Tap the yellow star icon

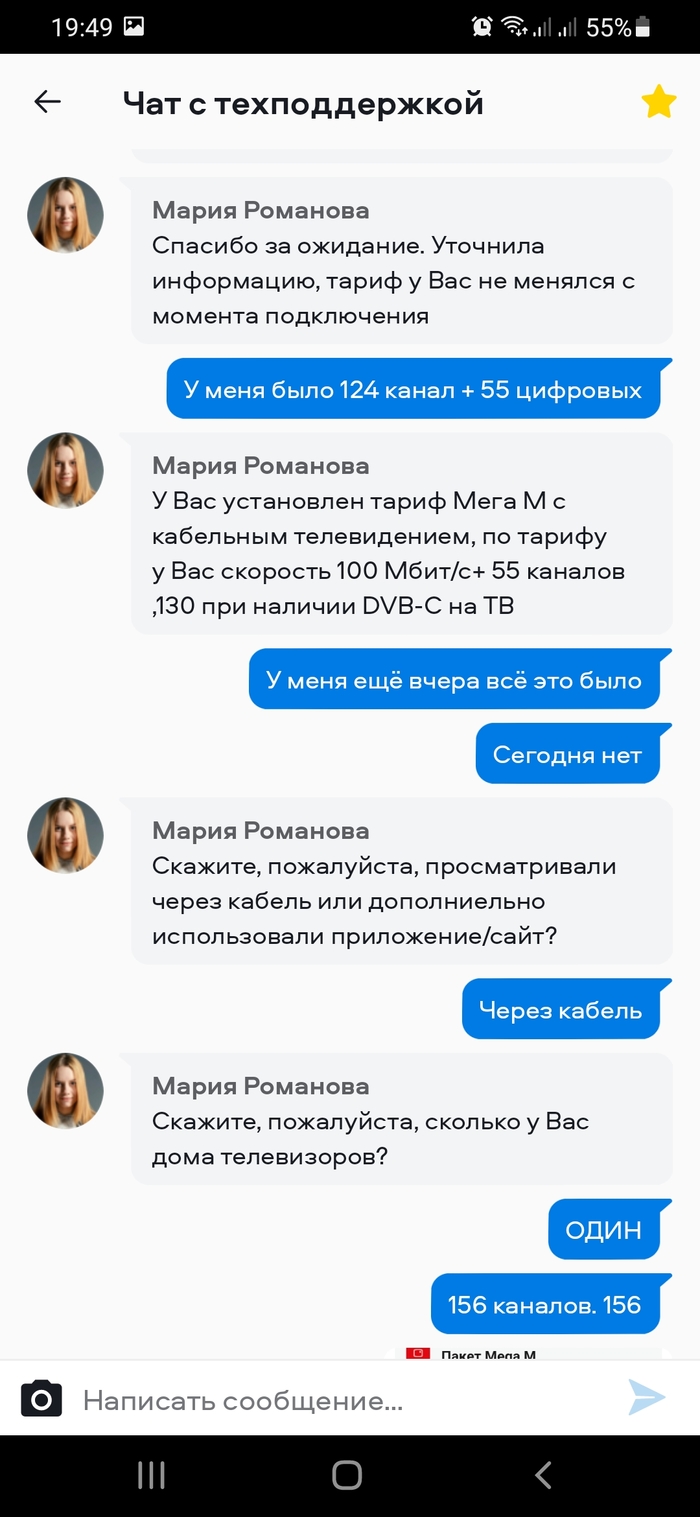click(658, 102)
